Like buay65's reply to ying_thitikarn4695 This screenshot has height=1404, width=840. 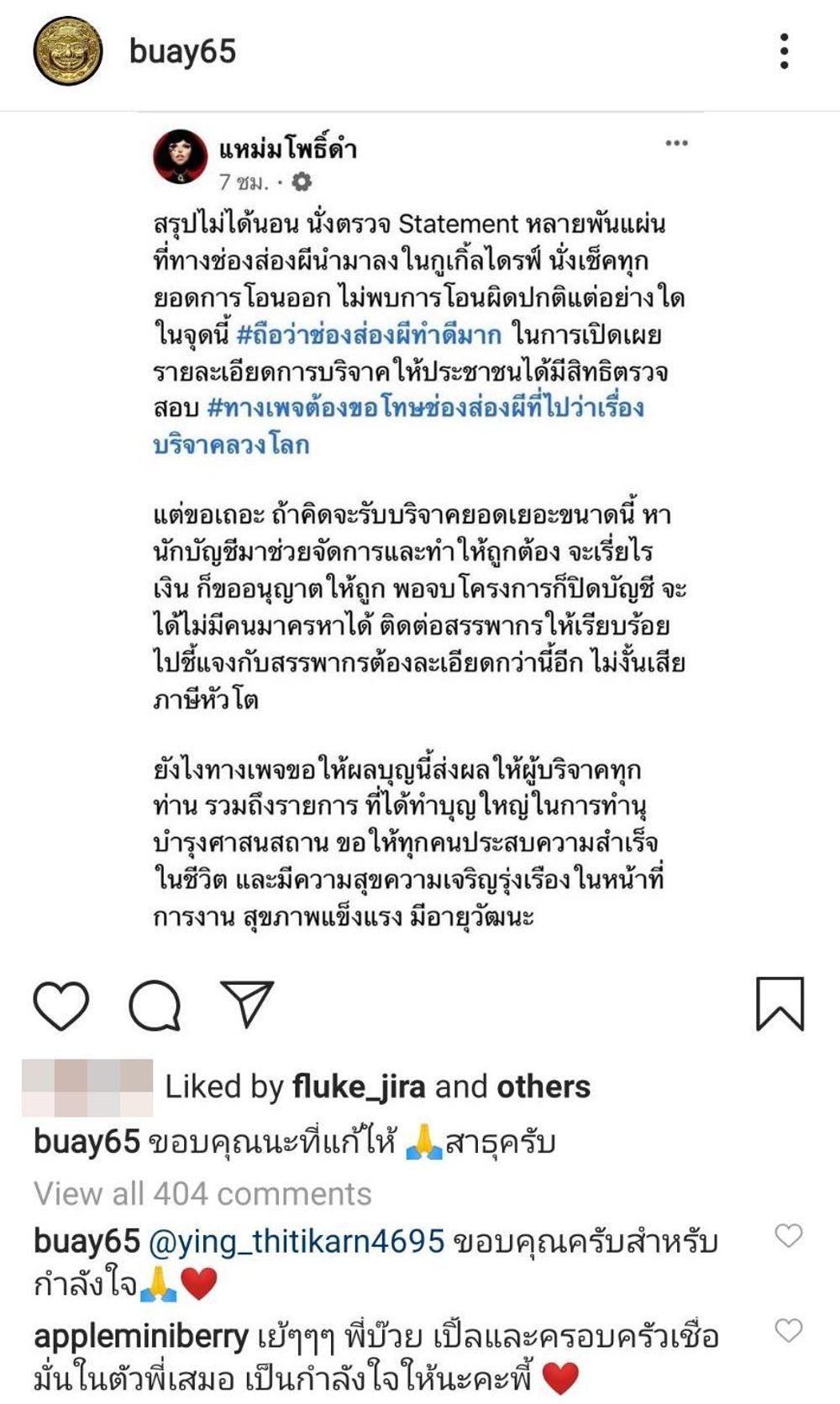(788, 1236)
